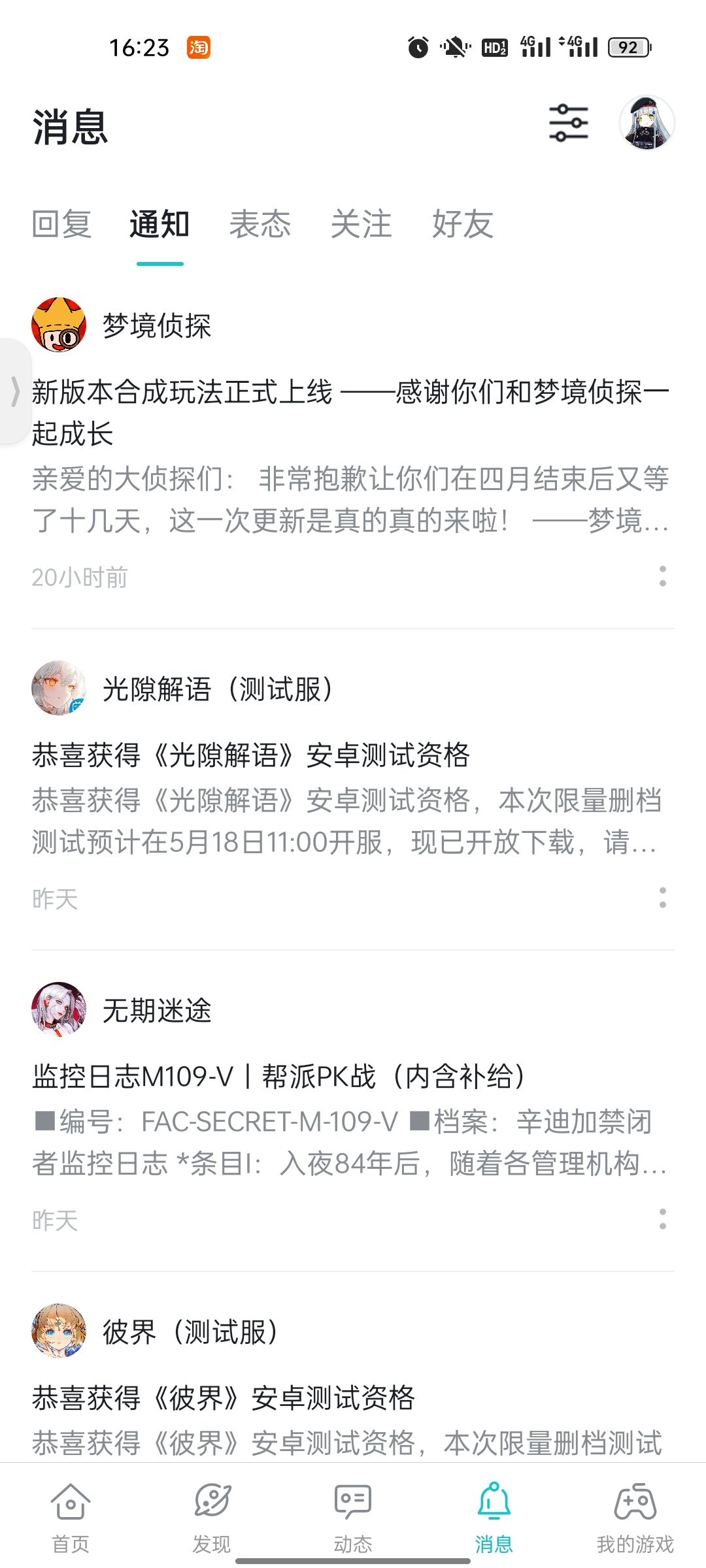The image size is (706, 1568).
Task: Switch to the 回复 tab
Action: click(61, 224)
